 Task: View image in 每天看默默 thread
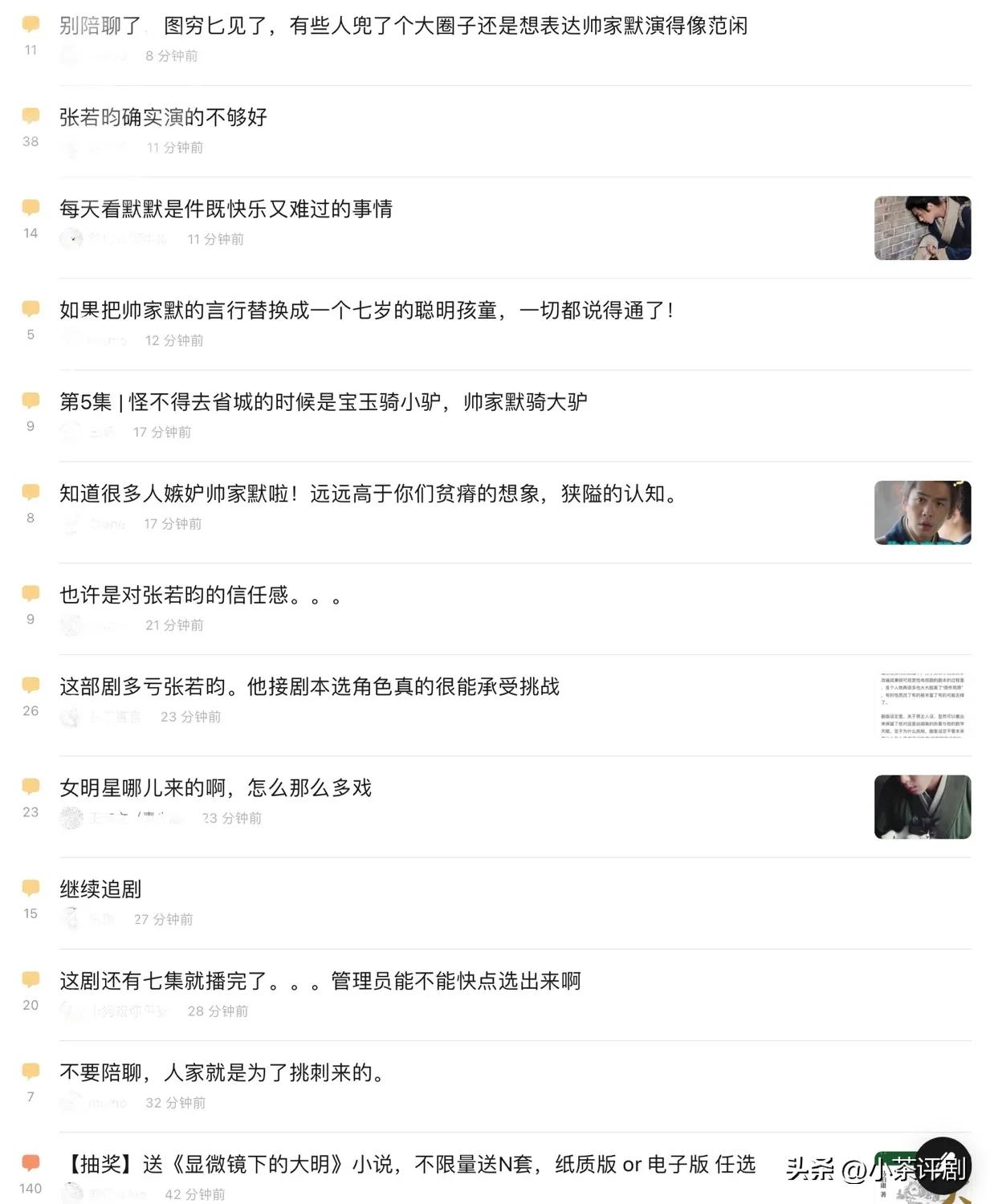click(x=922, y=228)
